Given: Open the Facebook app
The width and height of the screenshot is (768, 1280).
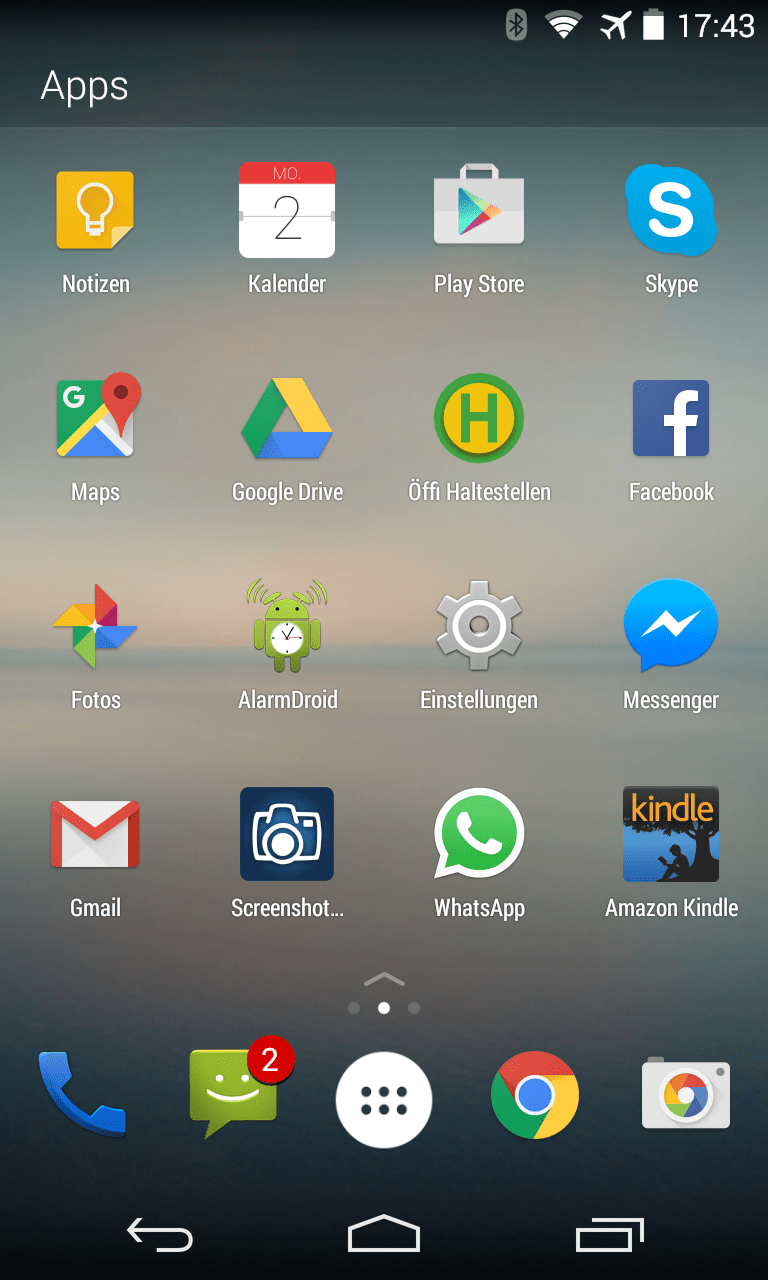Looking at the screenshot, I should 671,418.
